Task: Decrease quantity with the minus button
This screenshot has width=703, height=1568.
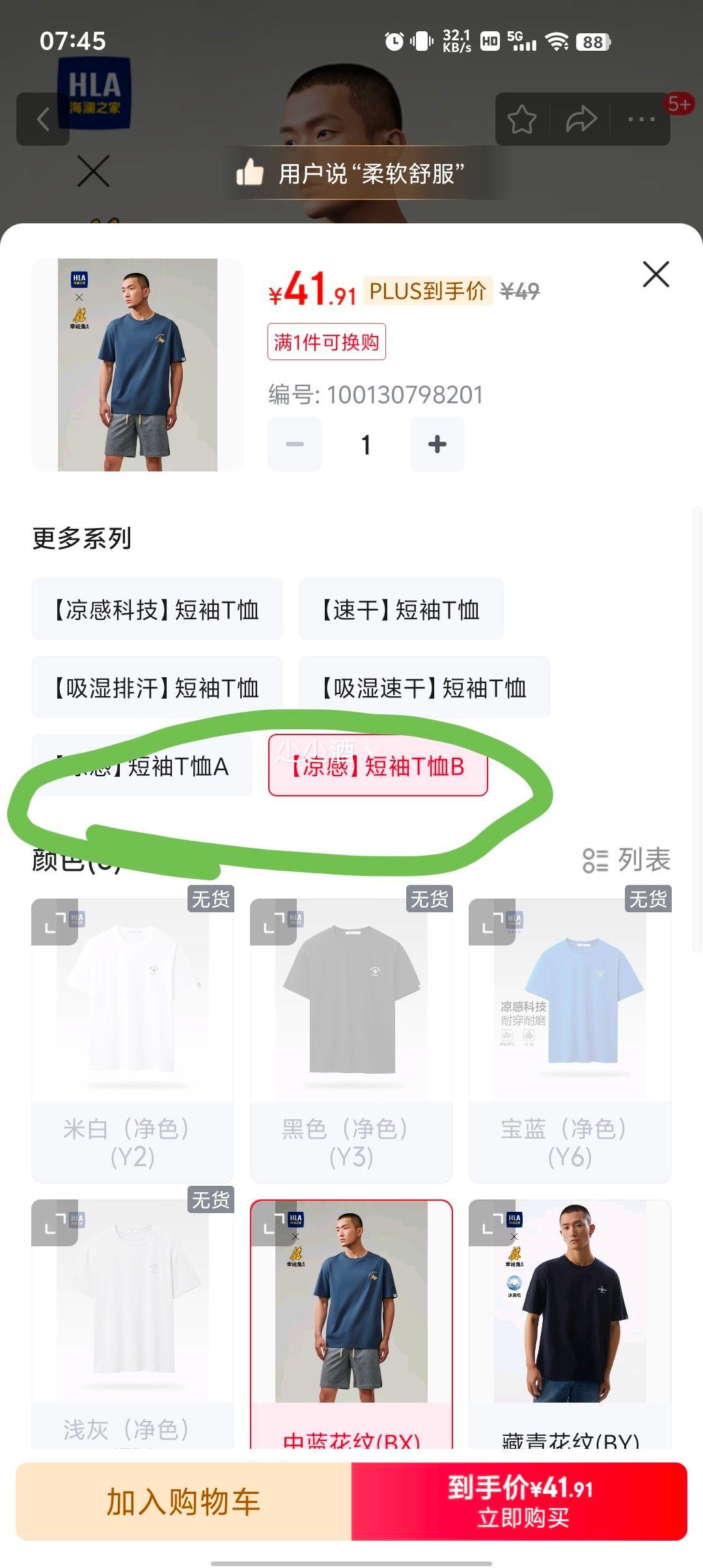Action: pos(295,444)
